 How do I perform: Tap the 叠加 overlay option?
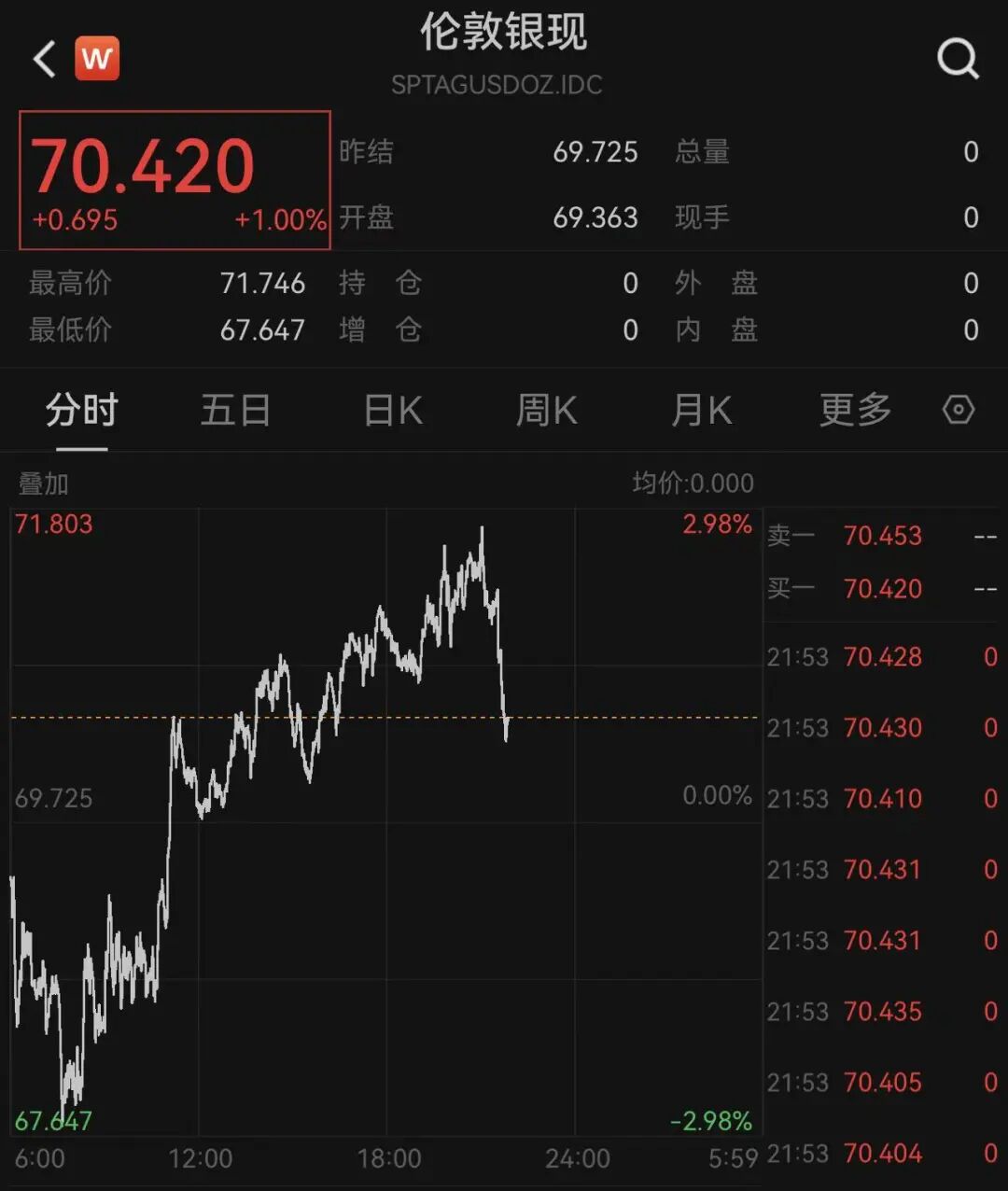pos(43,483)
